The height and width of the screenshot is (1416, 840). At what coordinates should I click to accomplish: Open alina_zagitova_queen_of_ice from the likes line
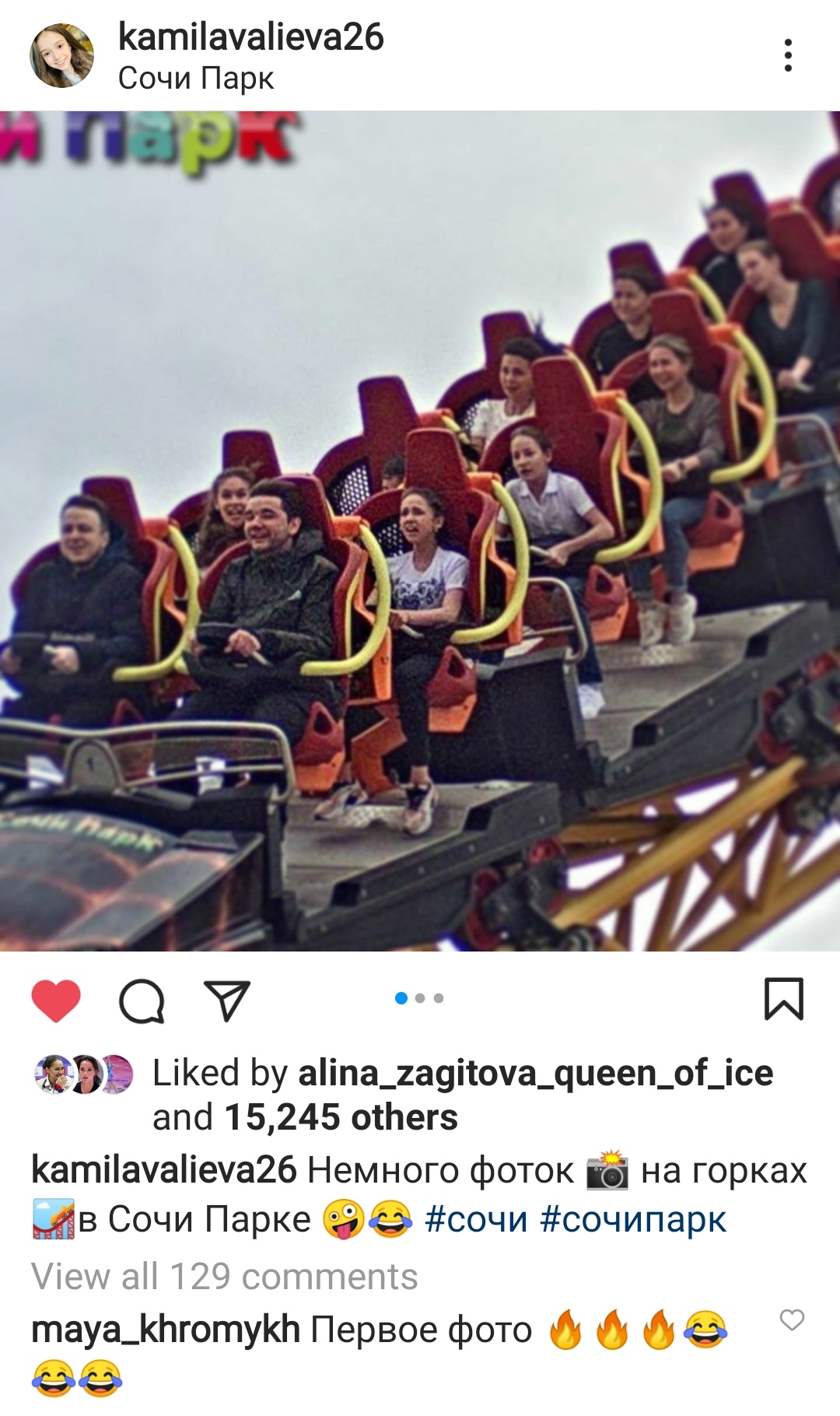coord(535,1074)
